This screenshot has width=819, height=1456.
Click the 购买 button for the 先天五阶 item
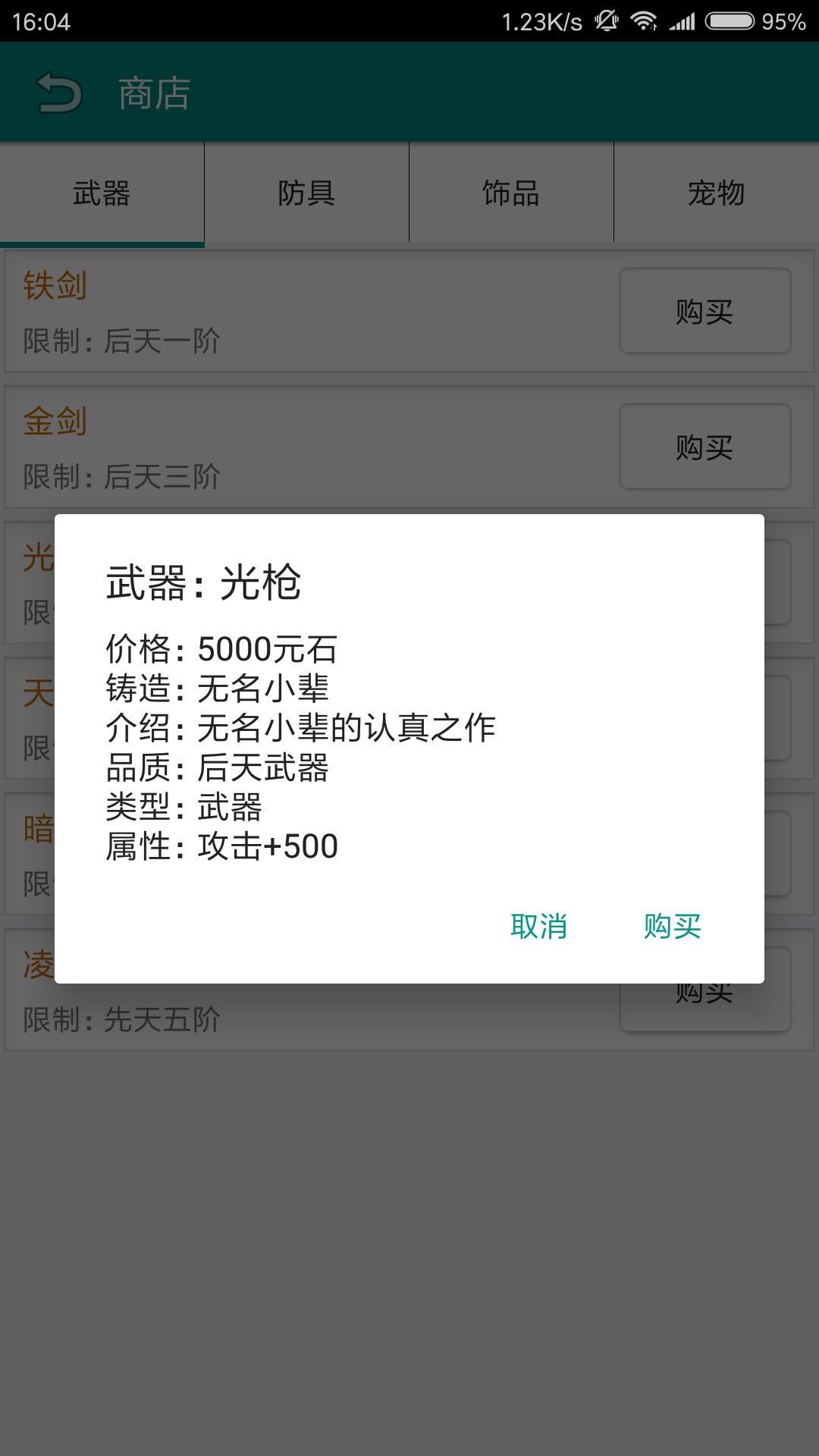(704, 990)
